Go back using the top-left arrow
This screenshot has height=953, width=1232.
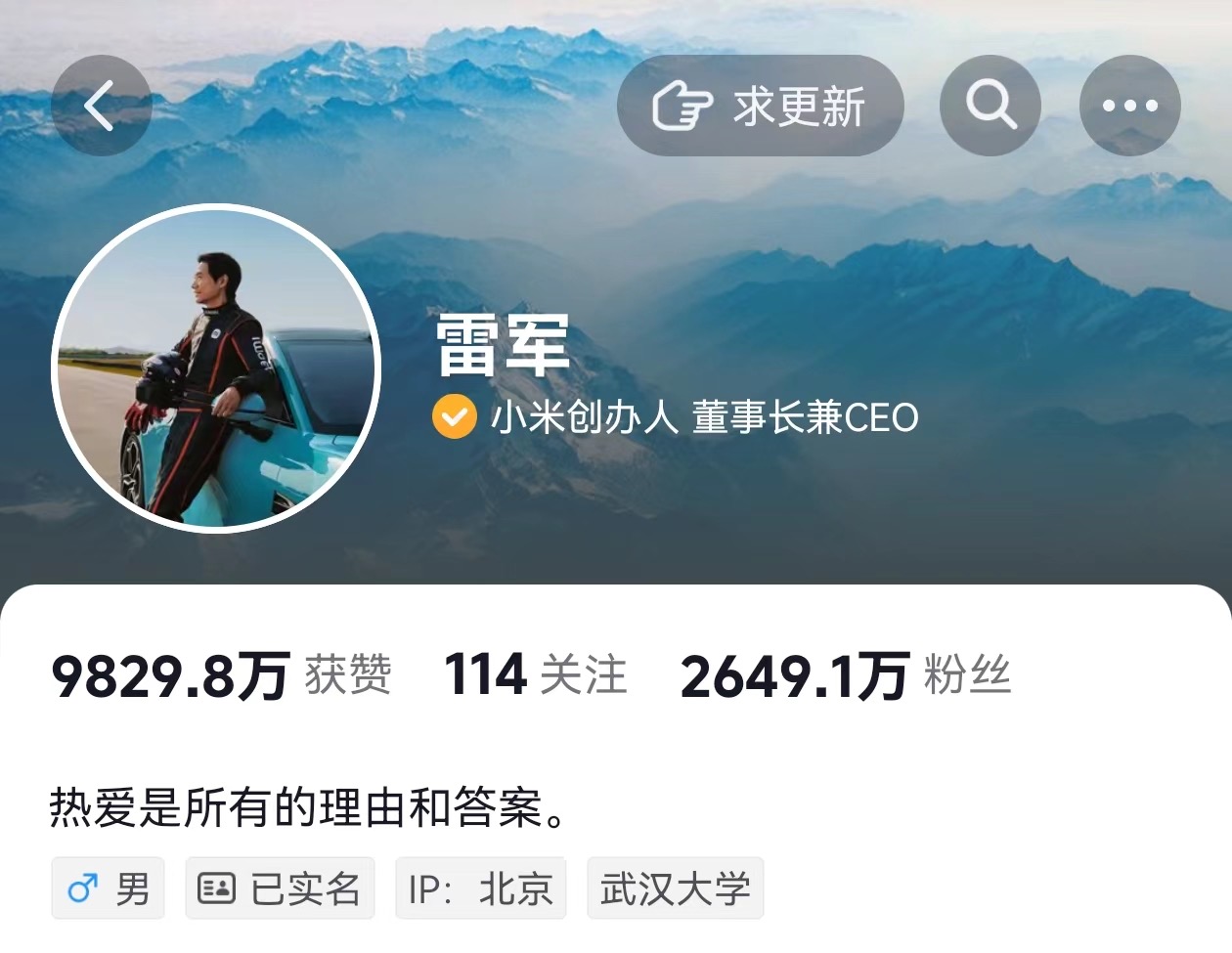[x=101, y=106]
